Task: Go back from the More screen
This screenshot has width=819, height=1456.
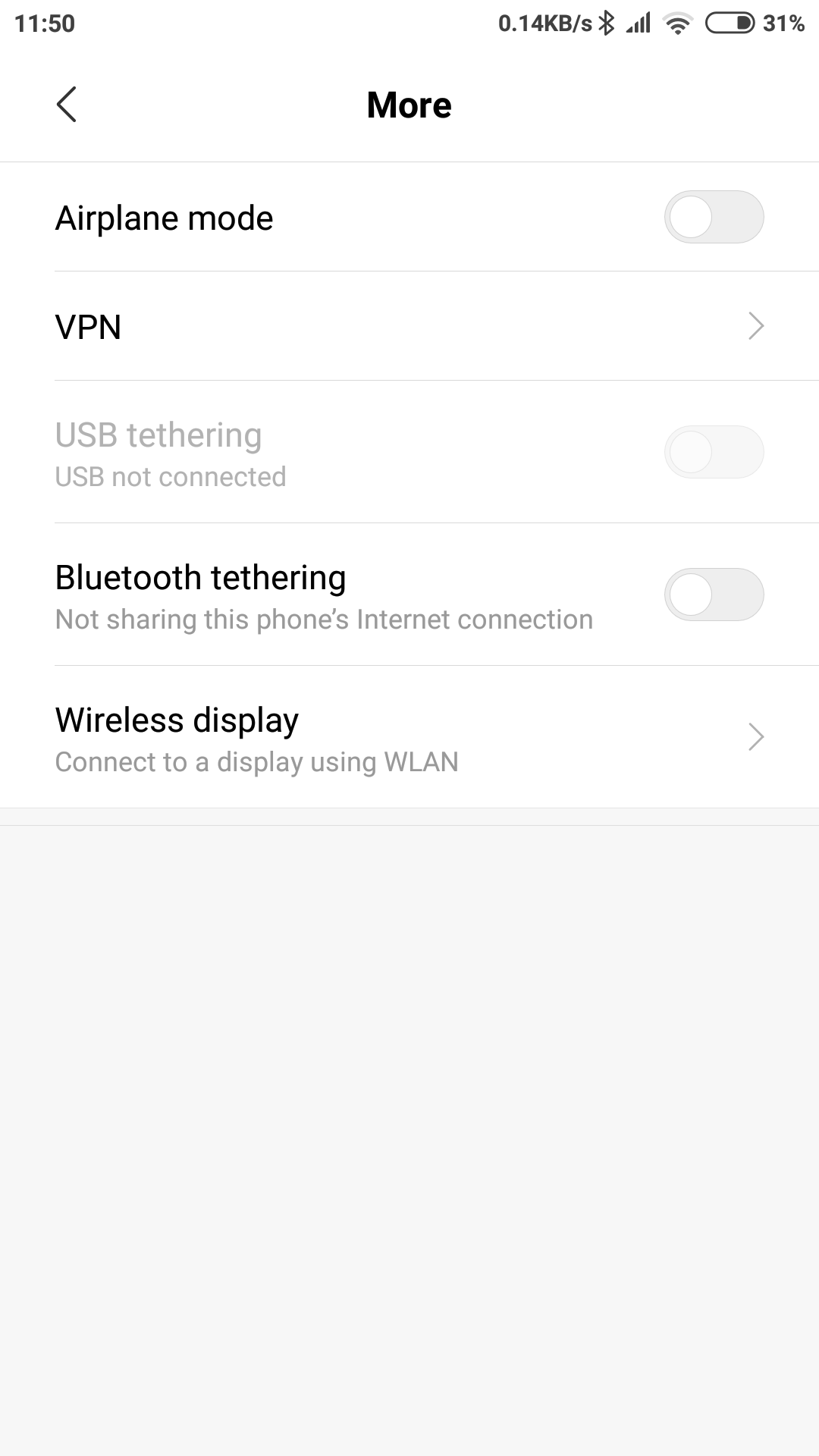Action: pos(67,105)
